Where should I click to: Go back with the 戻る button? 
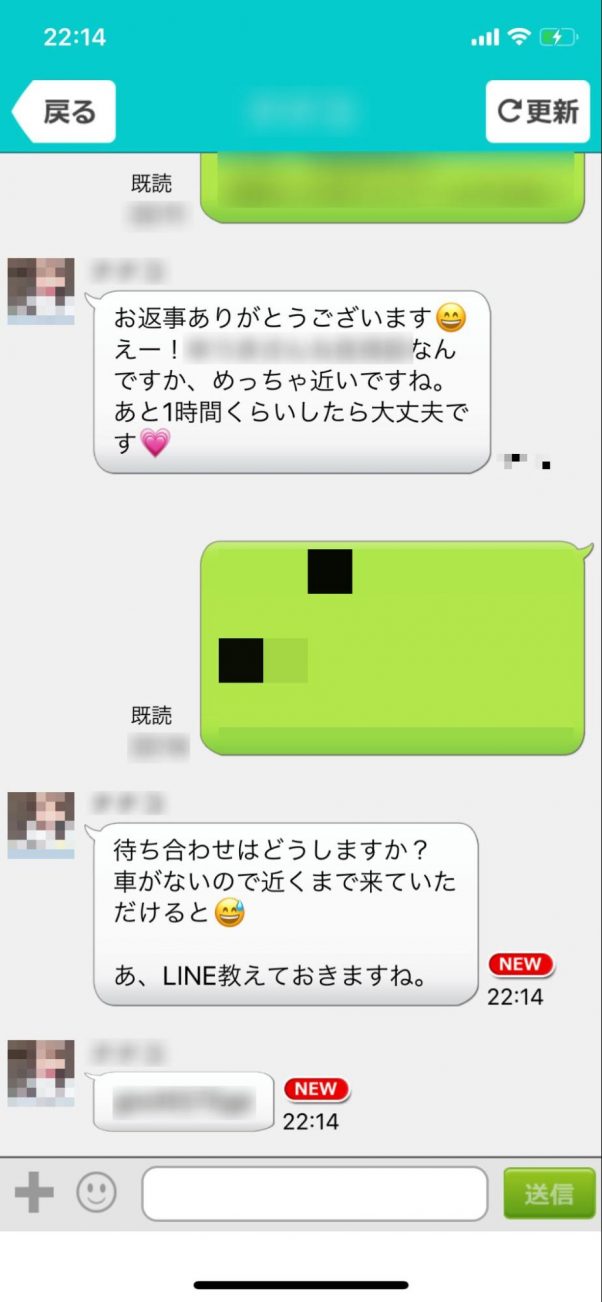point(65,111)
